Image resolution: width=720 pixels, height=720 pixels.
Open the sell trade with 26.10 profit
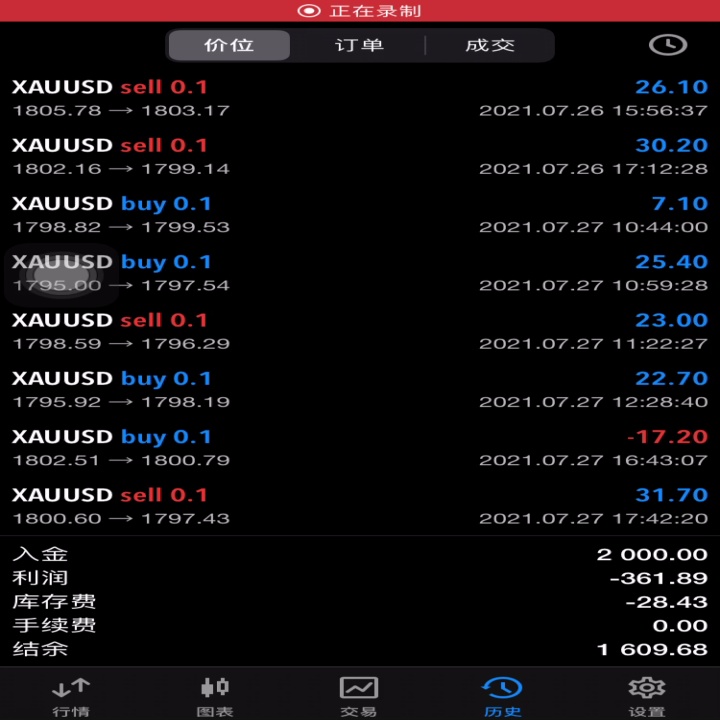tap(360, 98)
